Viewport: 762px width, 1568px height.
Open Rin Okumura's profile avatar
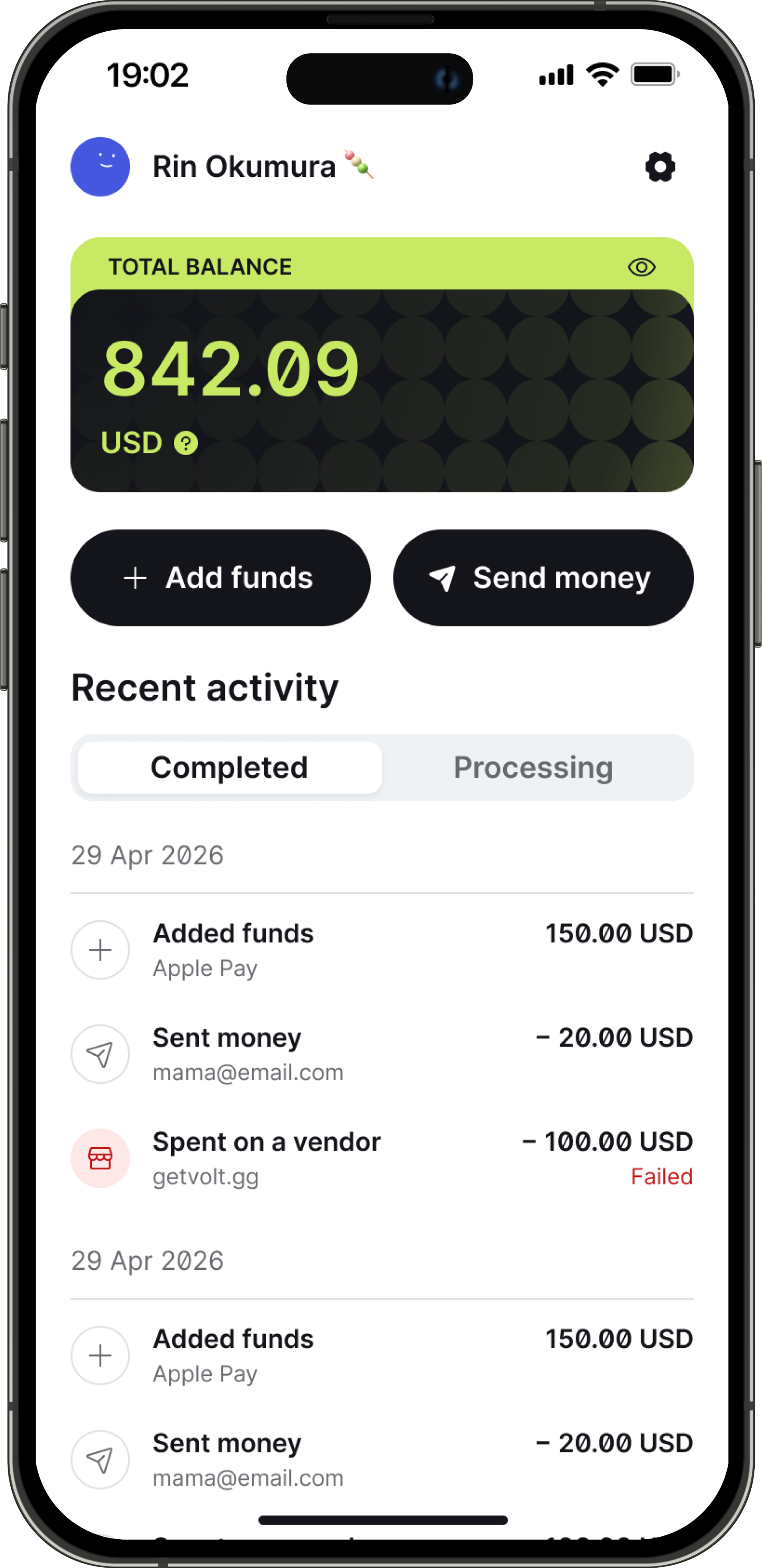[100, 167]
